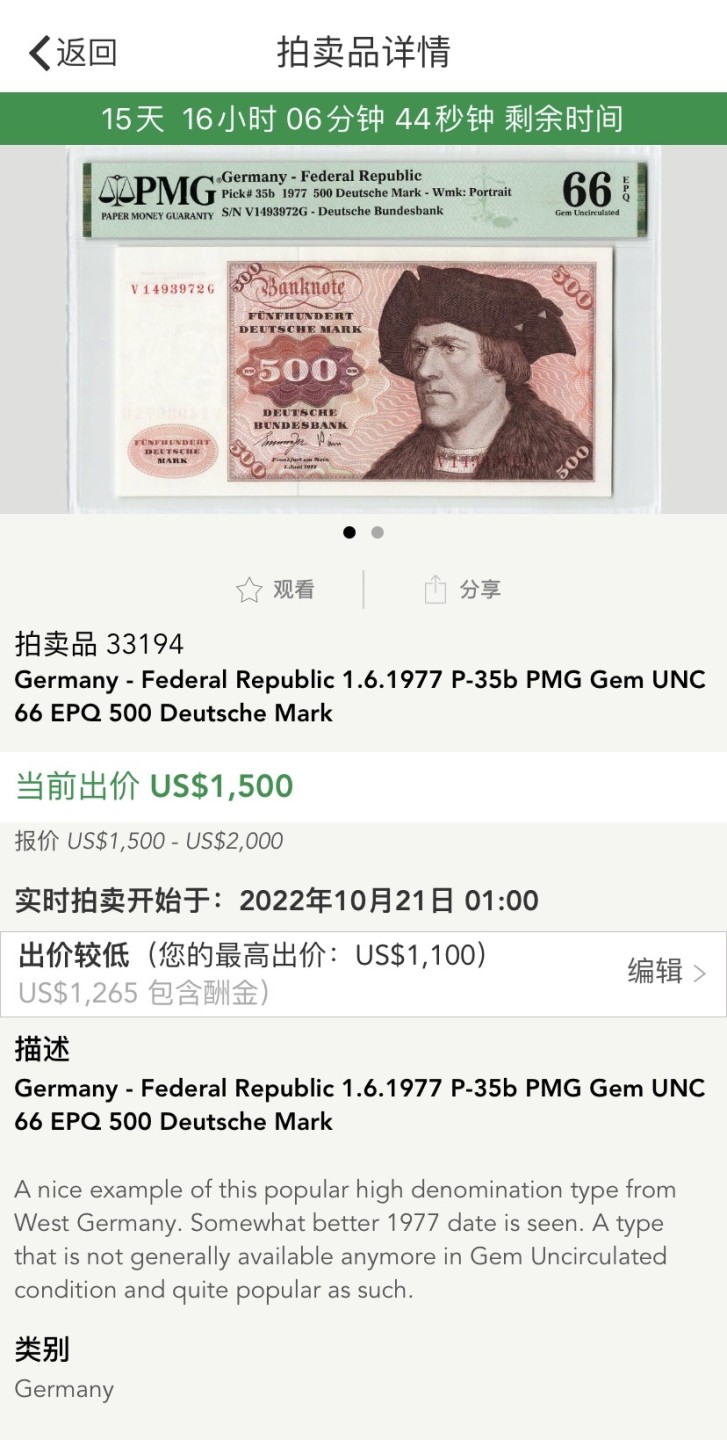727x1440 pixels.
Task: Tap the back arrow beside 返回
Action: (x=37, y=53)
